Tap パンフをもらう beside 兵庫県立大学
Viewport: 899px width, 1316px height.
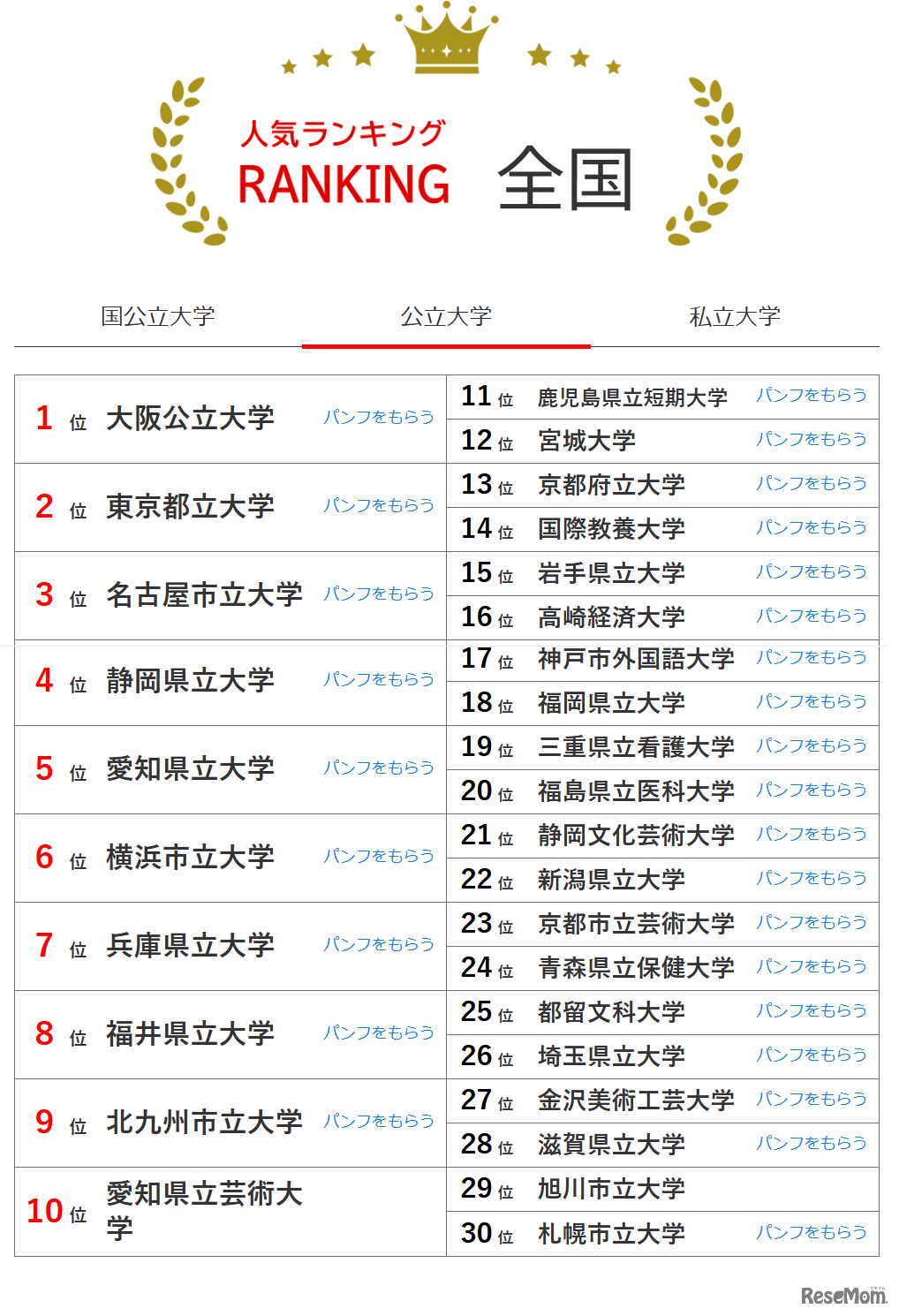pos(378,944)
